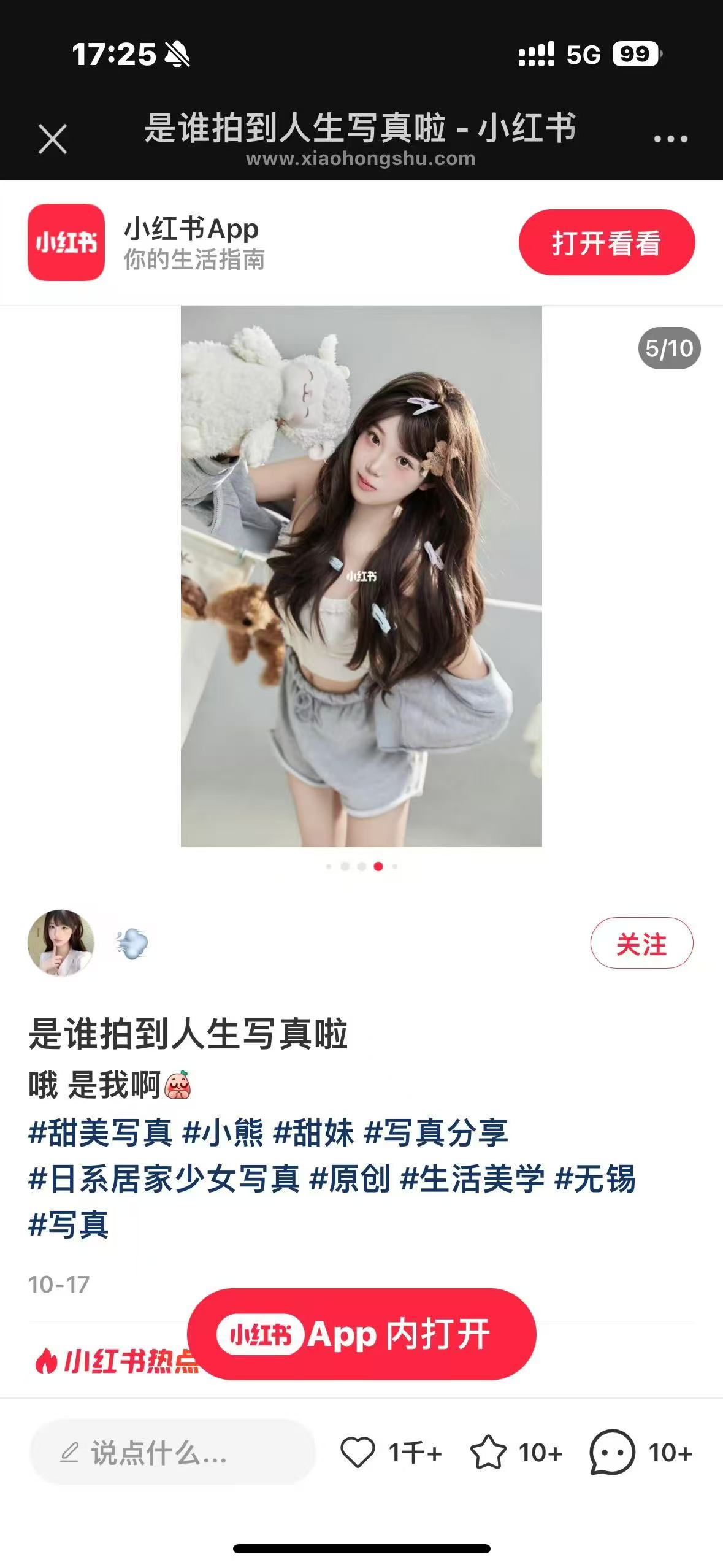Viewport: 723px width, 1568px height.
Task: Open the #写真分享 hashtag
Action: (437, 1132)
